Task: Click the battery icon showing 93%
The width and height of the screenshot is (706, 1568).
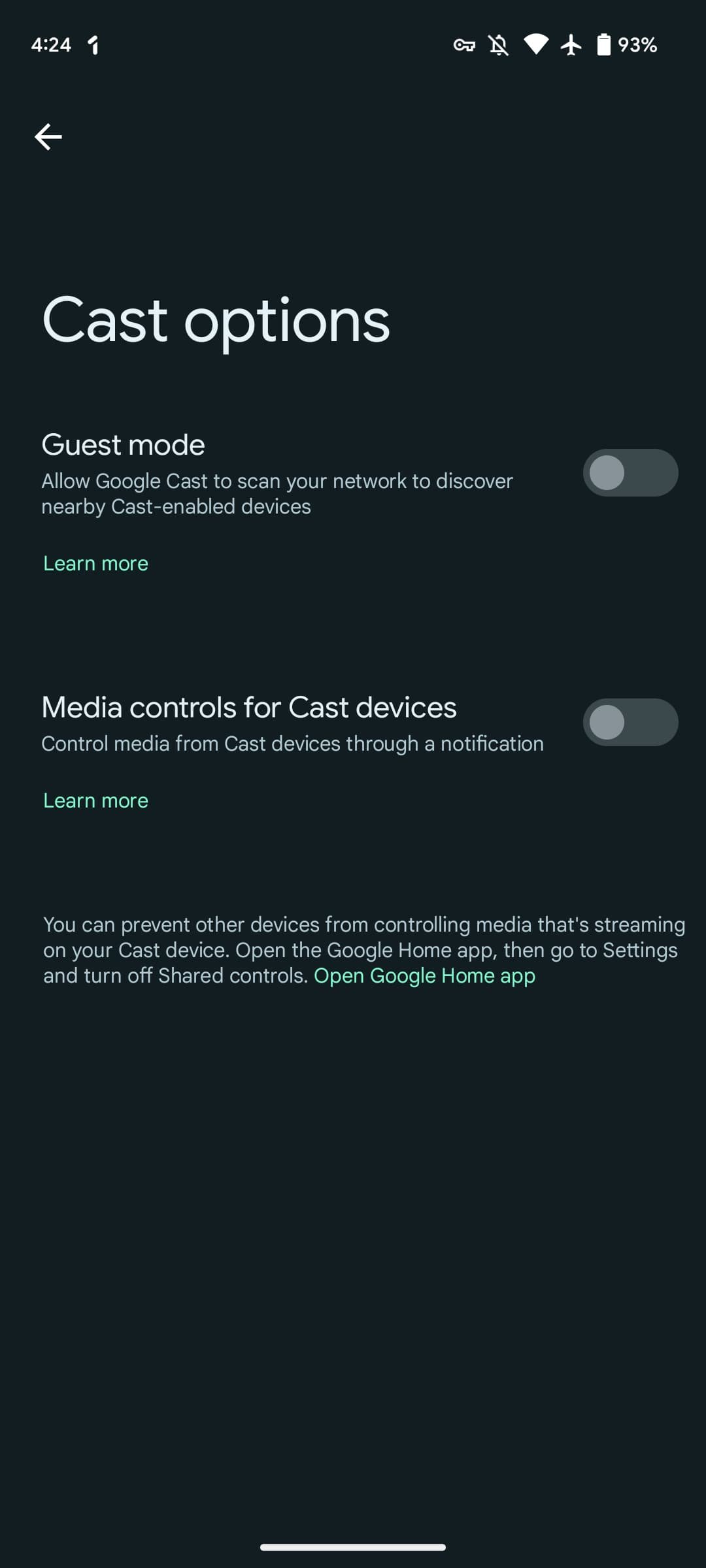Action: pyautogui.click(x=603, y=44)
